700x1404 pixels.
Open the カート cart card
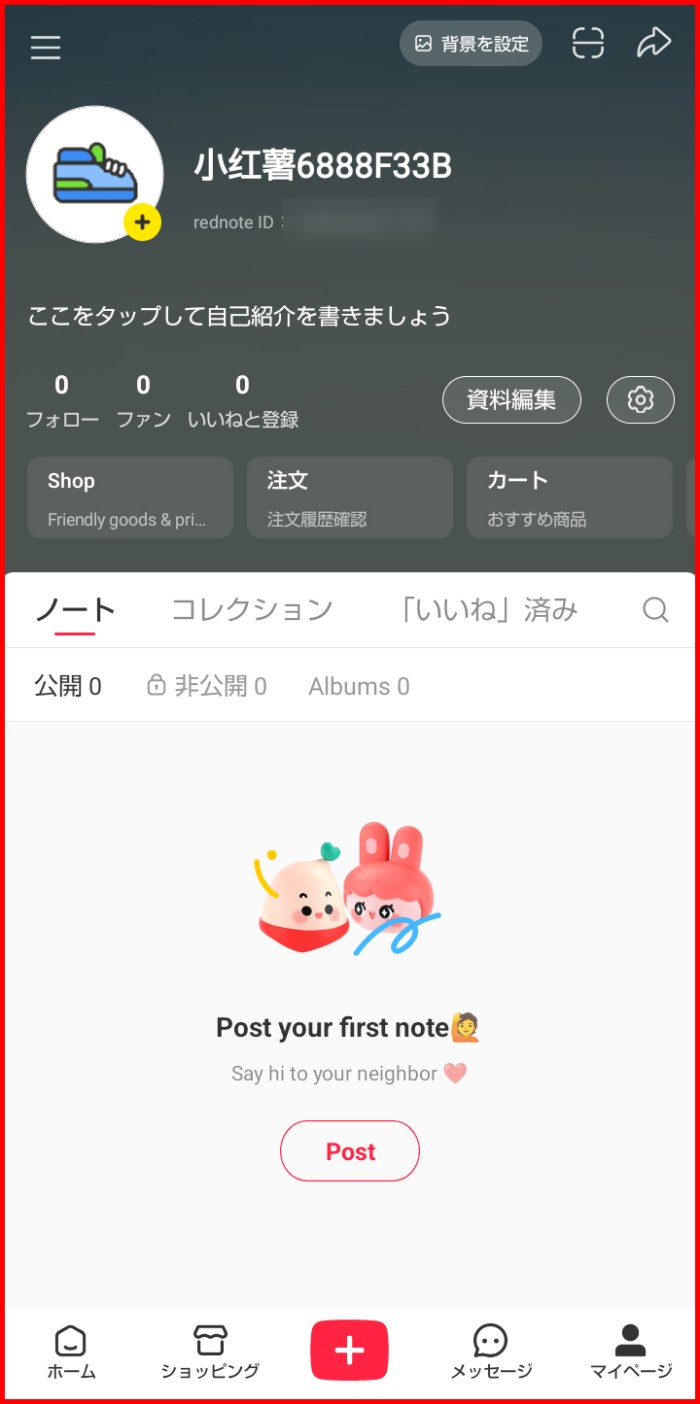pos(569,498)
